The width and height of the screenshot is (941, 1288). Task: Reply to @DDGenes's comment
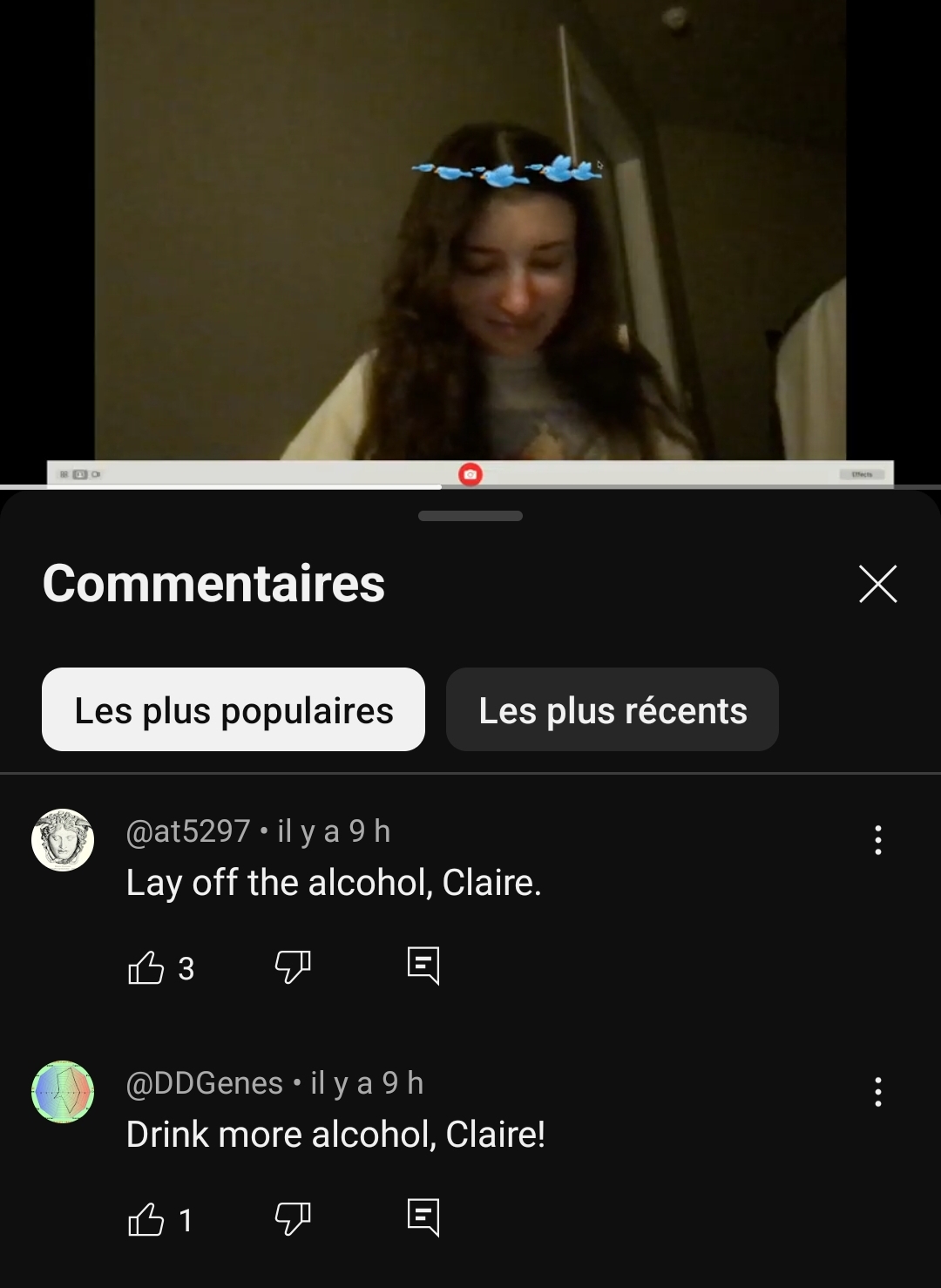coord(423,1217)
